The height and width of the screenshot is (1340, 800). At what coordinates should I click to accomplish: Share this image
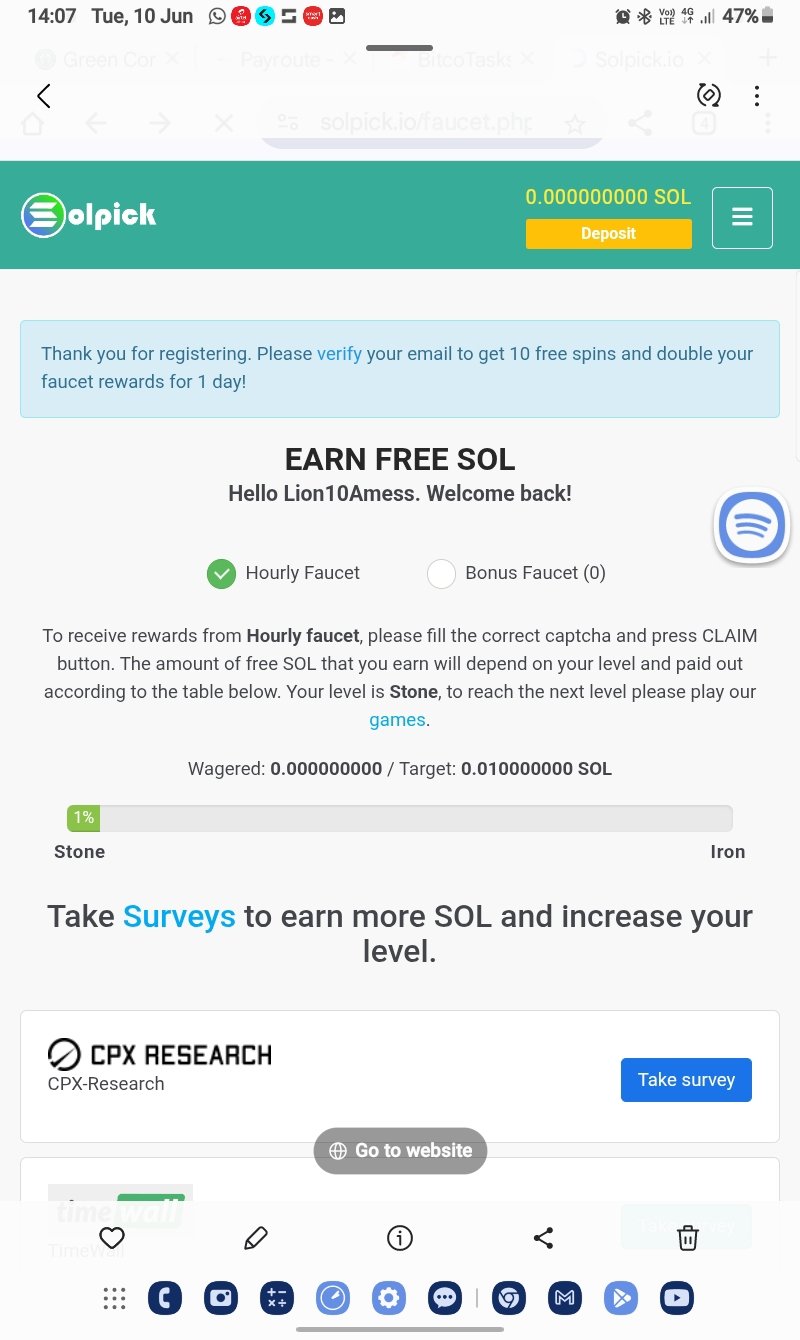tap(544, 1239)
